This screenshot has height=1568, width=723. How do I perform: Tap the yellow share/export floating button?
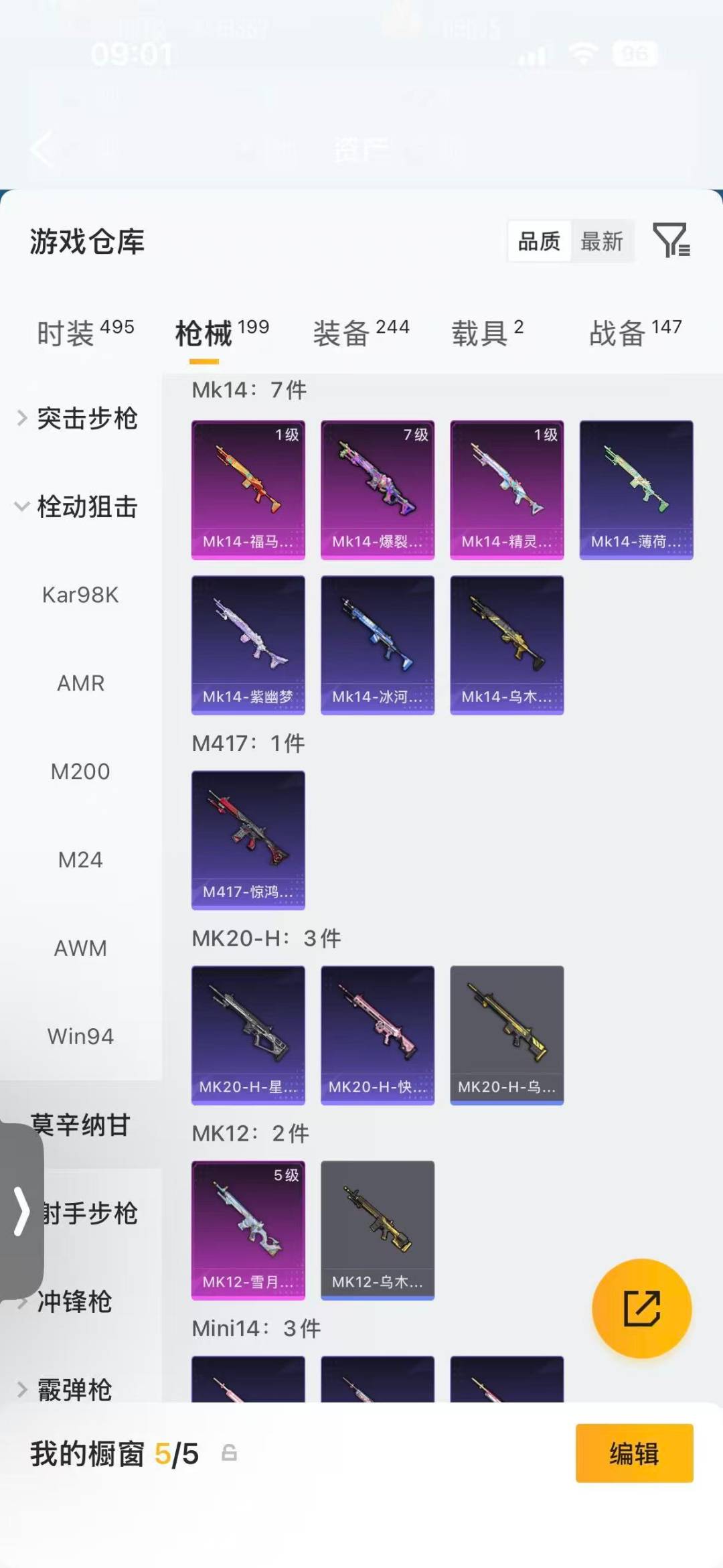(641, 1309)
